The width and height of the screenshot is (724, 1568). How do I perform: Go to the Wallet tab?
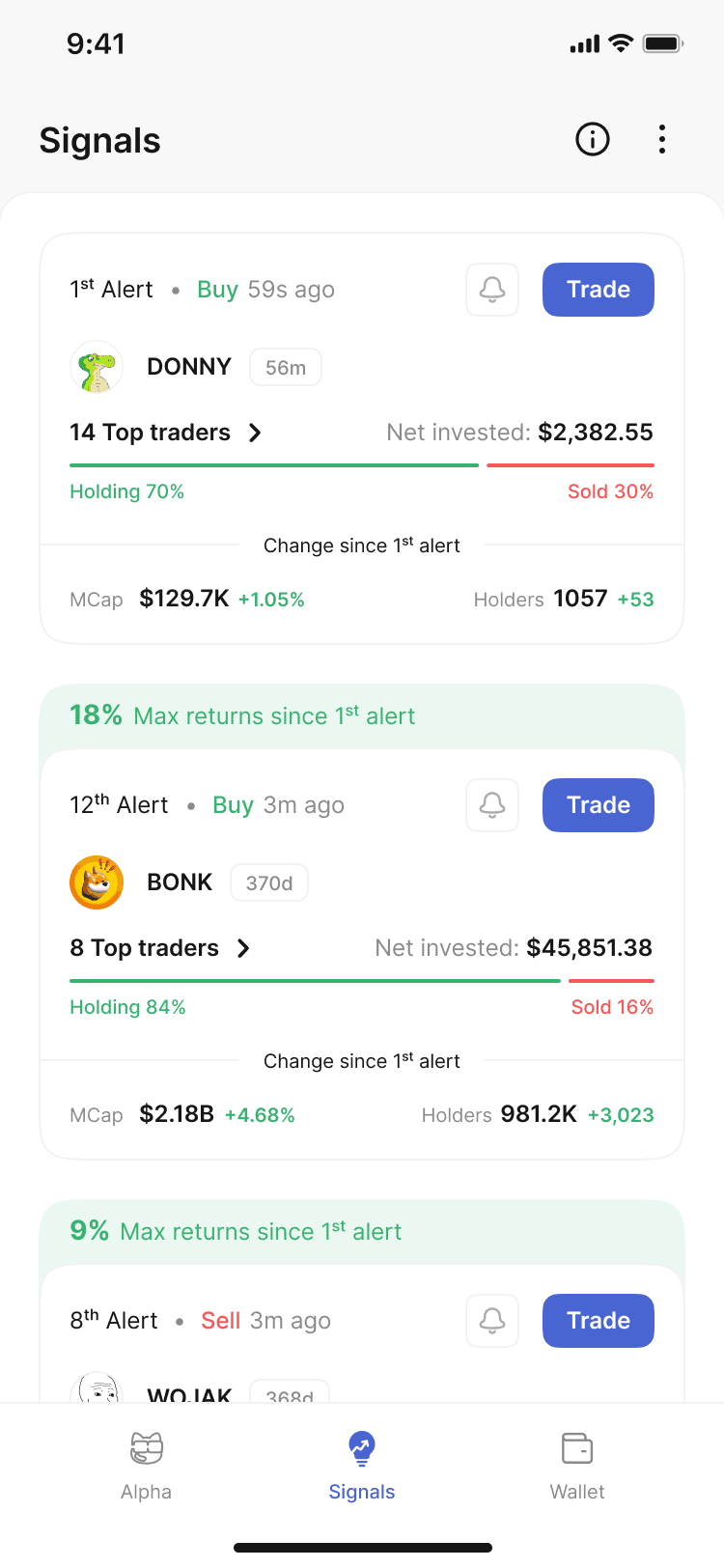pyautogui.click(x=577, y=1466)
